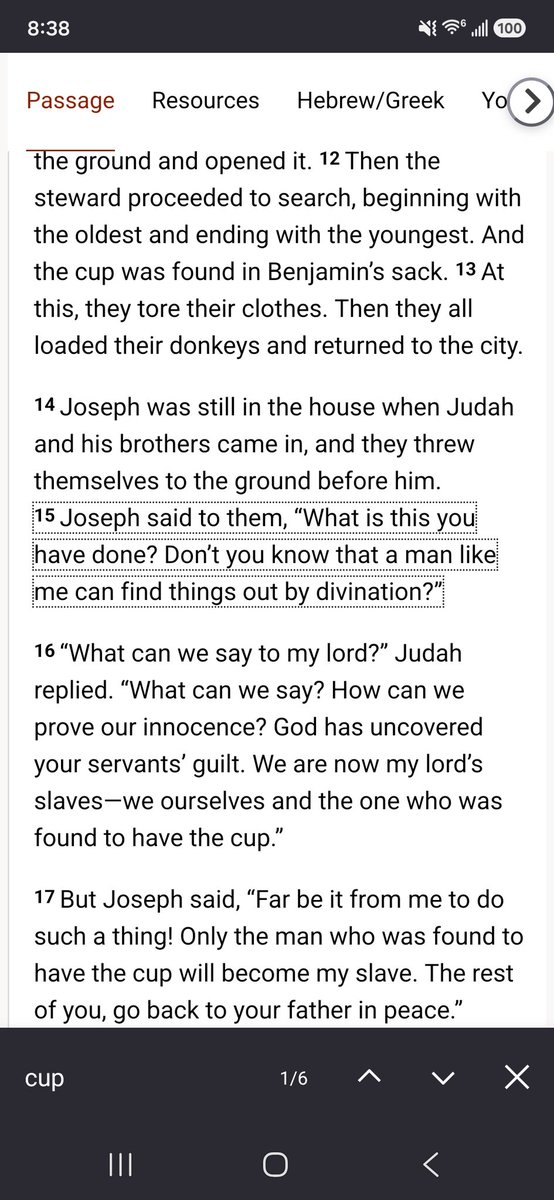Open the Resources tab
The width and height of the screenshot is (554, 1200).
click(x=205, y=100)
